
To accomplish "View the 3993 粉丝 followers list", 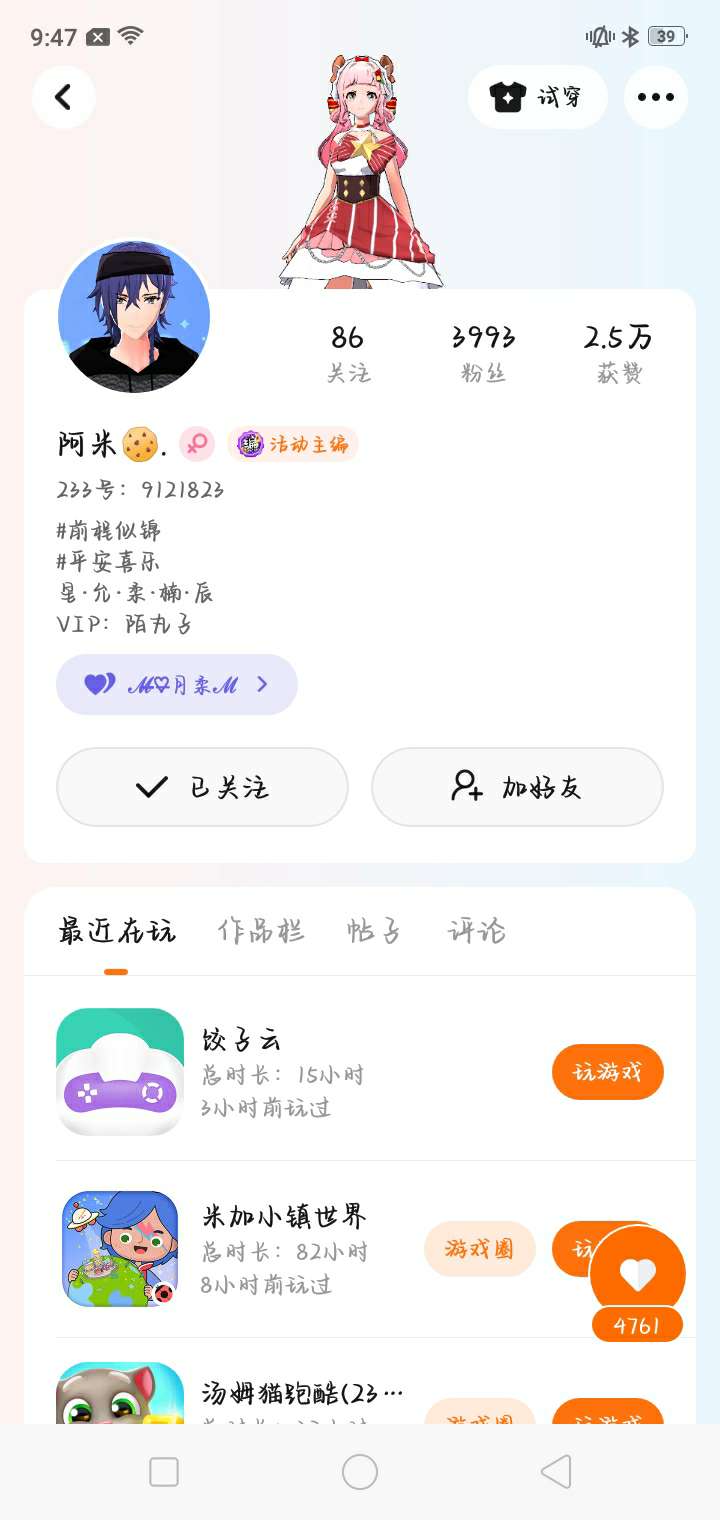I will coord(483,353).
